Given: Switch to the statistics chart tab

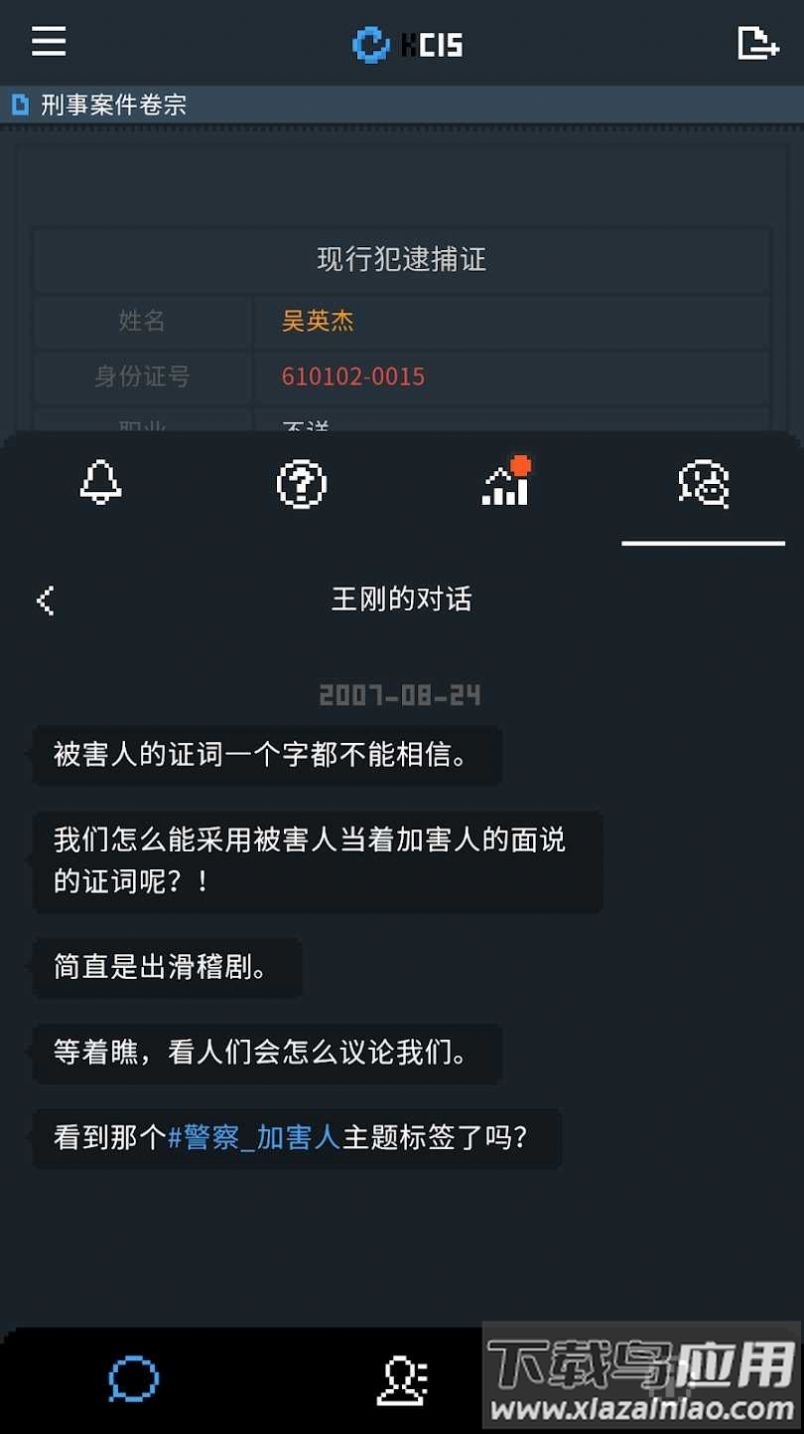Looking at the screenshot, I should coord(506,483).
